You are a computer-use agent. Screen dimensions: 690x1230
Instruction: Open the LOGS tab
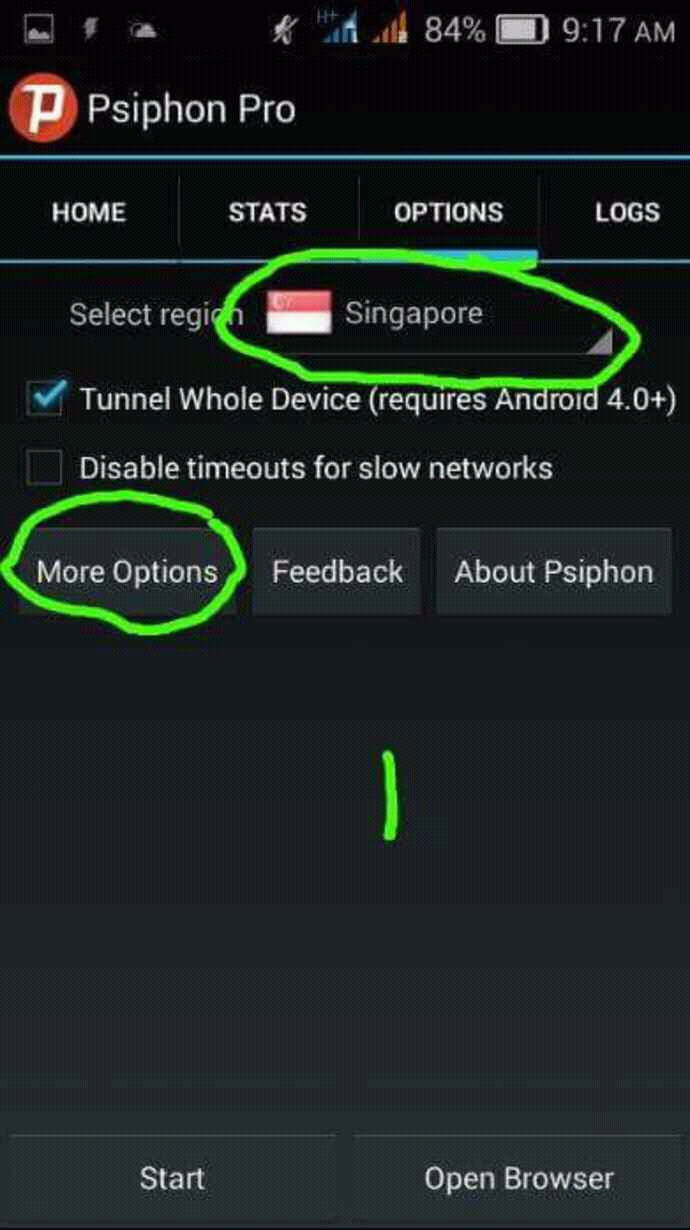626,213
